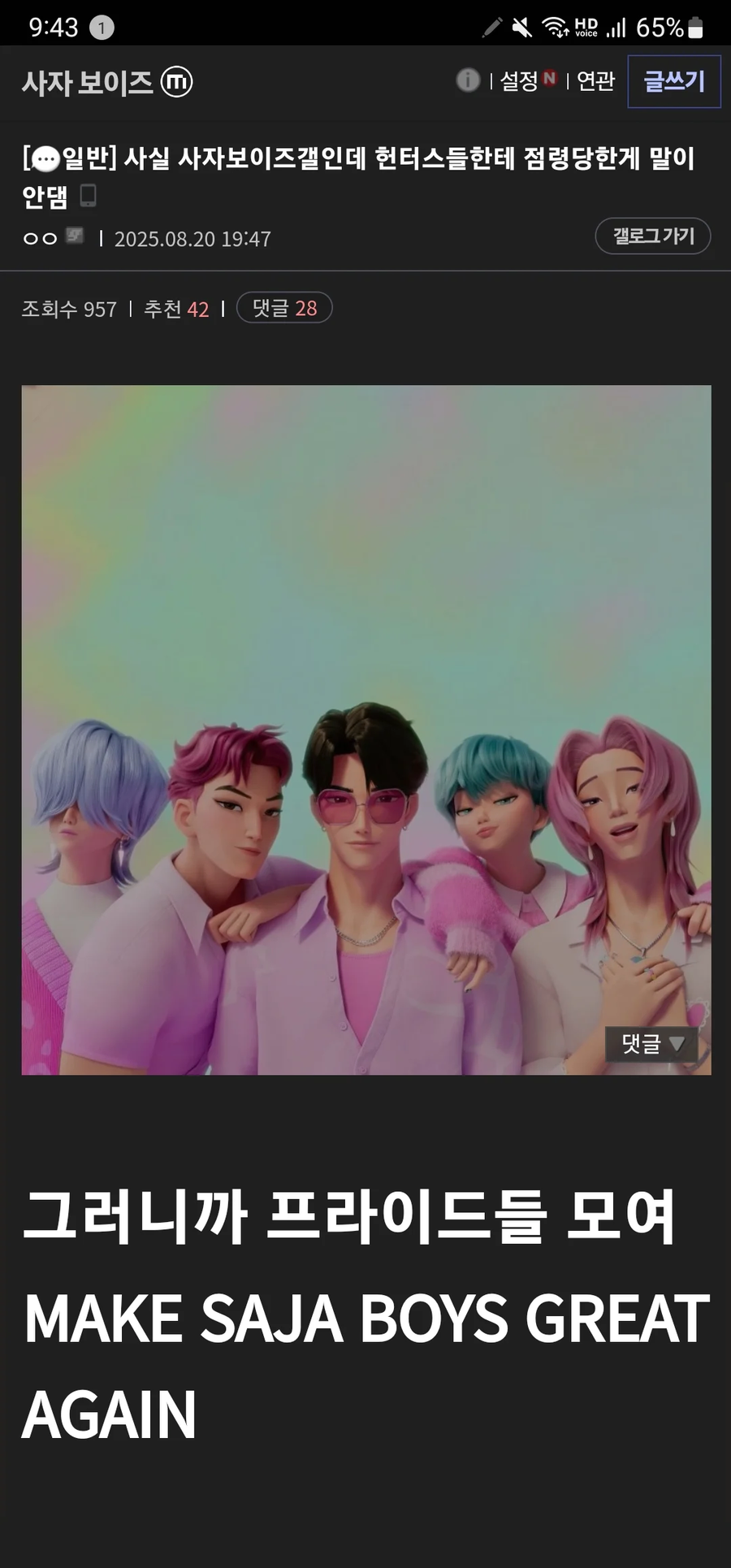Jump to the 댓글 28 comments
This screenshot has width=731, height=1568.
tap(284, 308)
